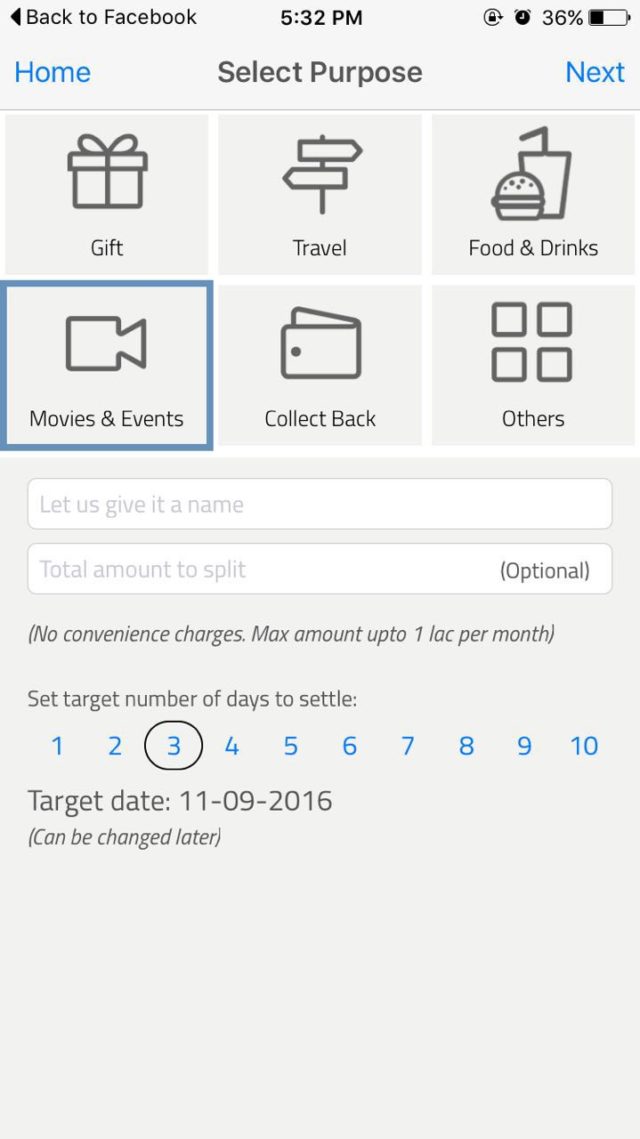Choose 5 days to settle
The width and height of the screenshot is (640, 1139).
click(291, 746)
